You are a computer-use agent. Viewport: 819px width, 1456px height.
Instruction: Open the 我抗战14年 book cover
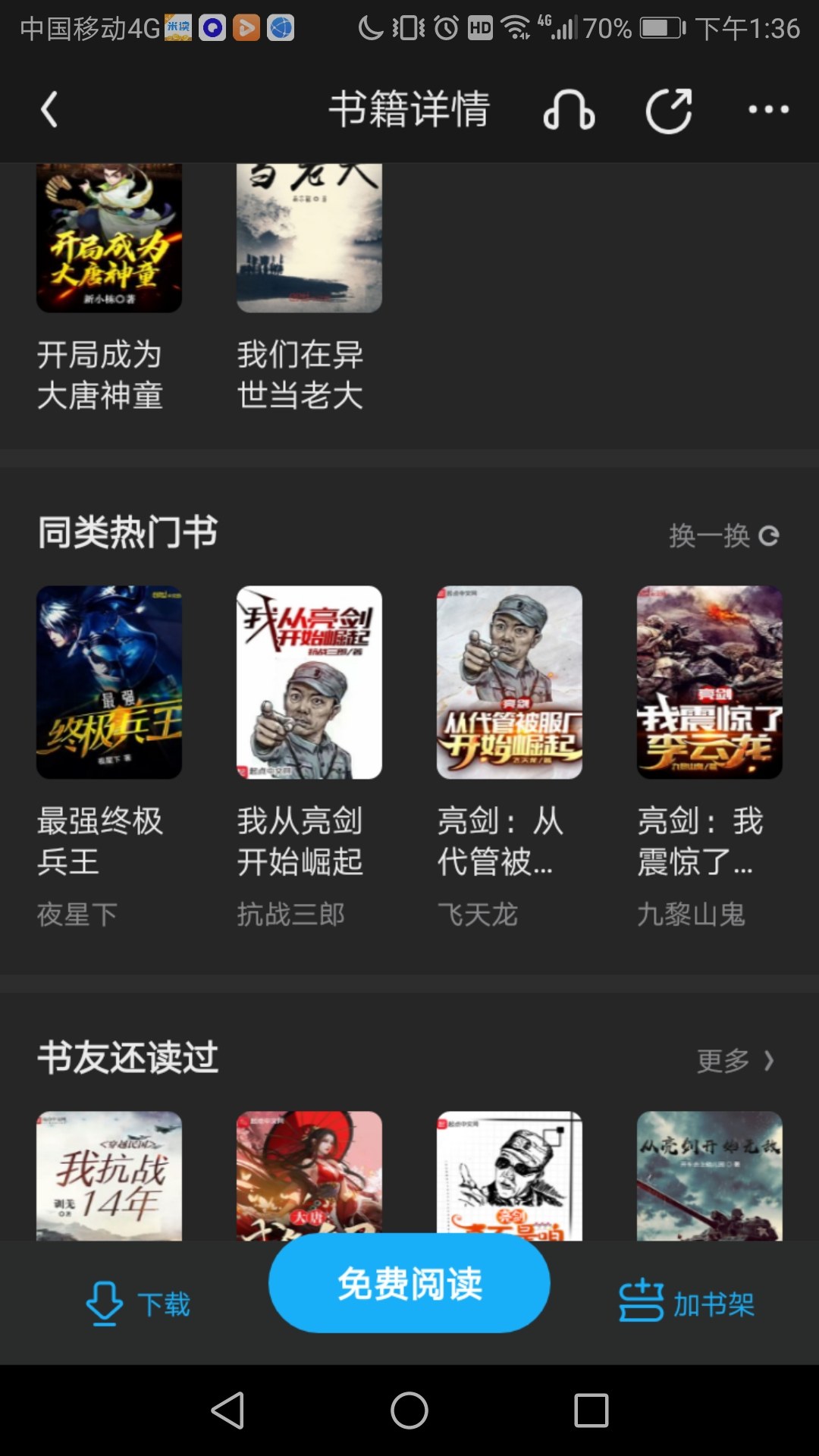pos(109,1175)
